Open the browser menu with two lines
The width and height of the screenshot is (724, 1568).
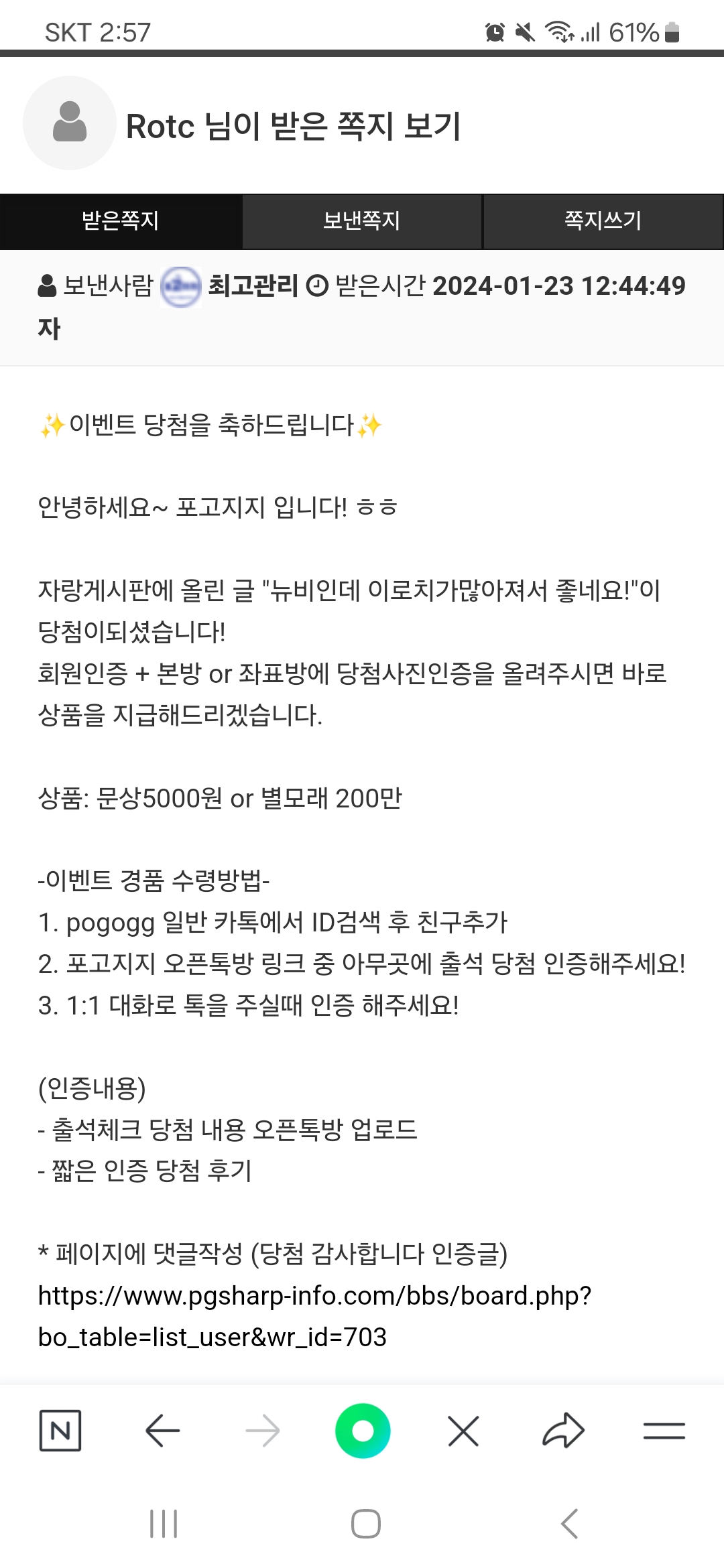[664, 1431]
